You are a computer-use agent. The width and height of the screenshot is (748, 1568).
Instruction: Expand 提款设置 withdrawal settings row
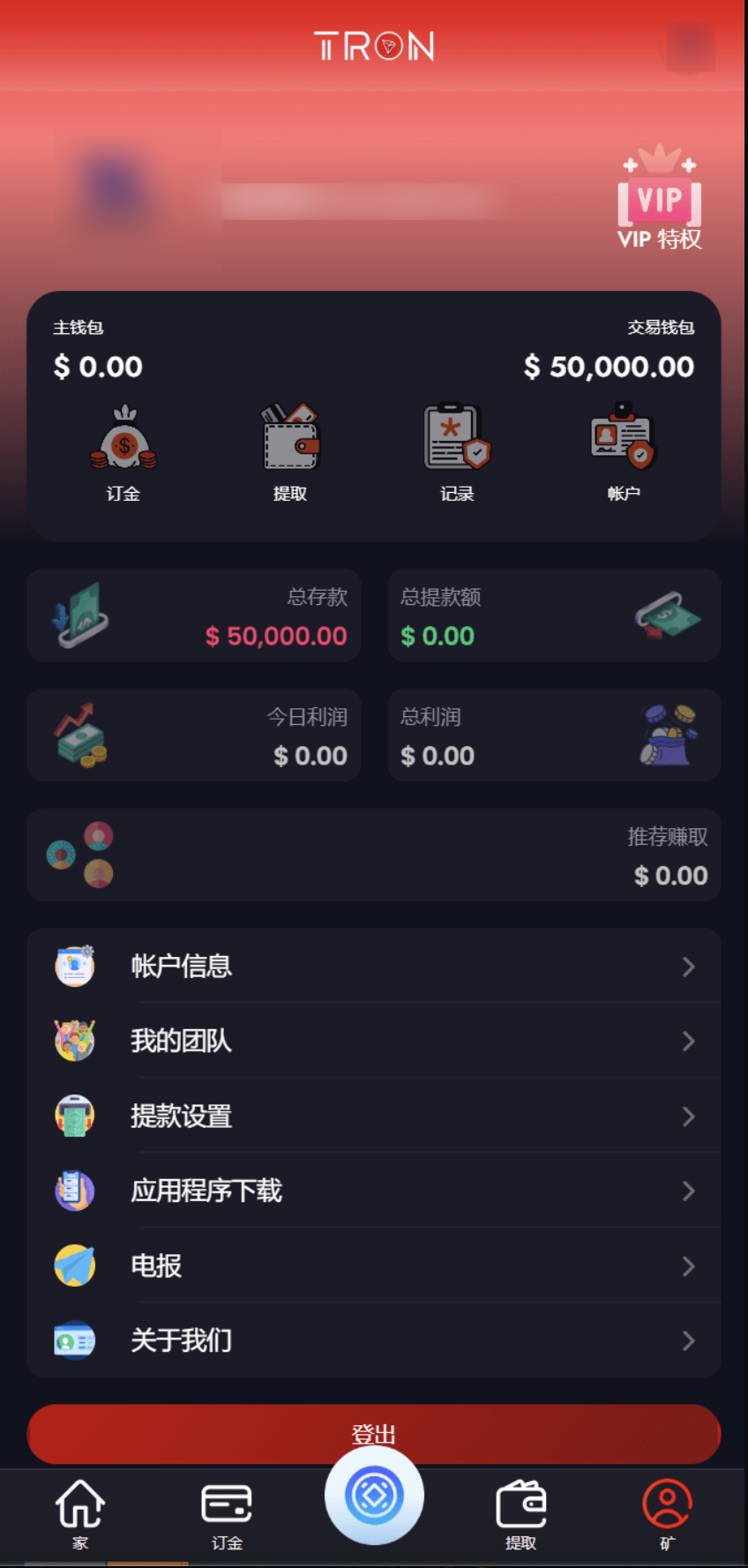point(374,1116)
